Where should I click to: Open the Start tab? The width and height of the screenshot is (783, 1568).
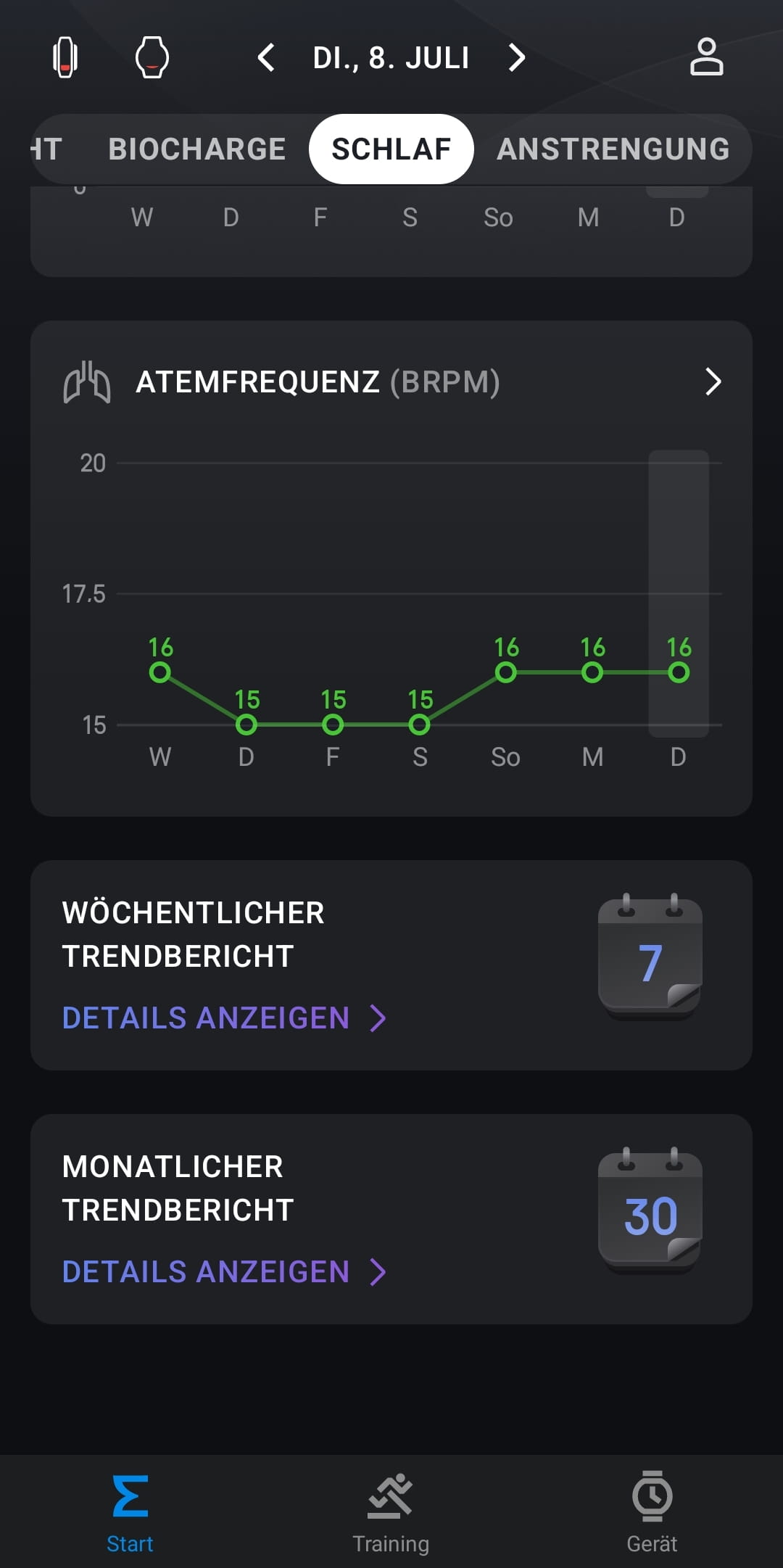[130, 1511]
